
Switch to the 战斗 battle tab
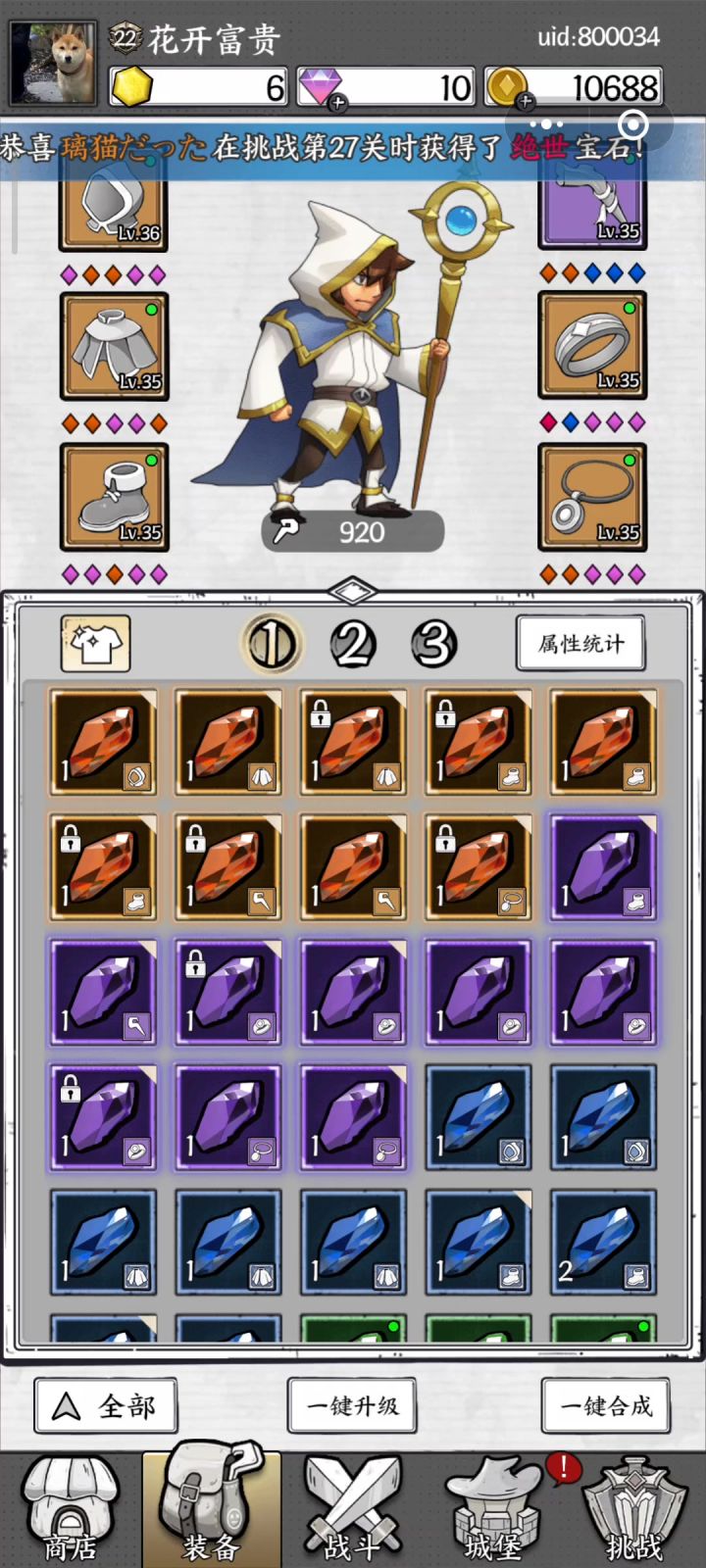(x=352, y=1510)
